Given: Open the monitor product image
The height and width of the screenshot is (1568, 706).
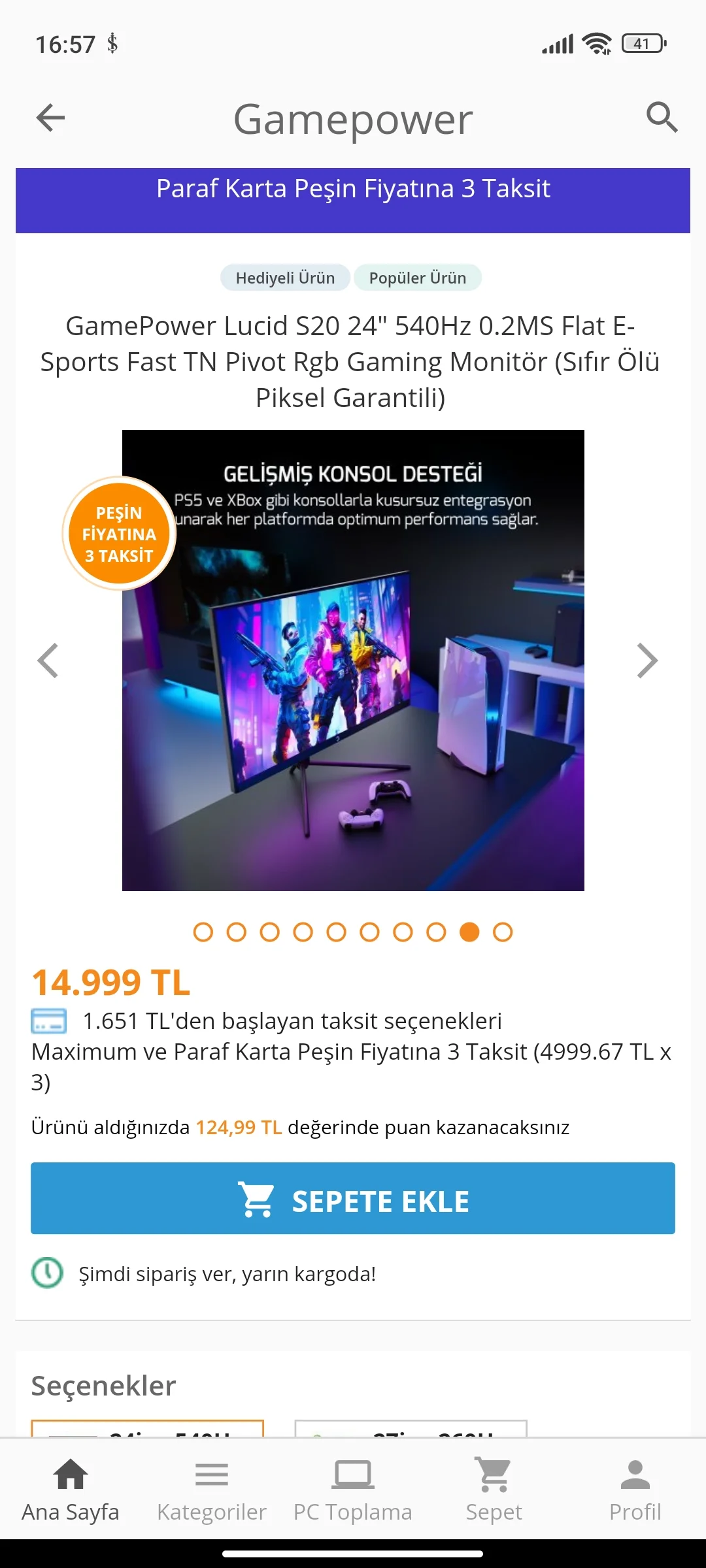Looking at the screenshot, I should (353, 660).
